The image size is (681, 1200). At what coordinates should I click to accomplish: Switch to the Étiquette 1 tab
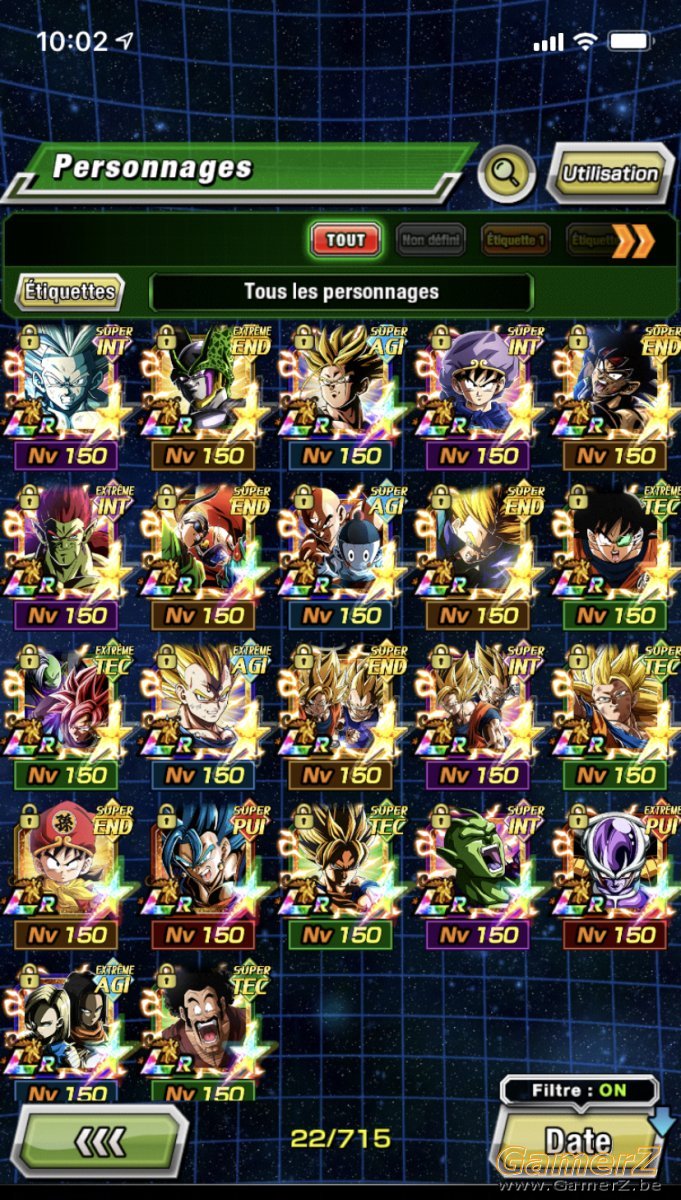click(515, 240)
